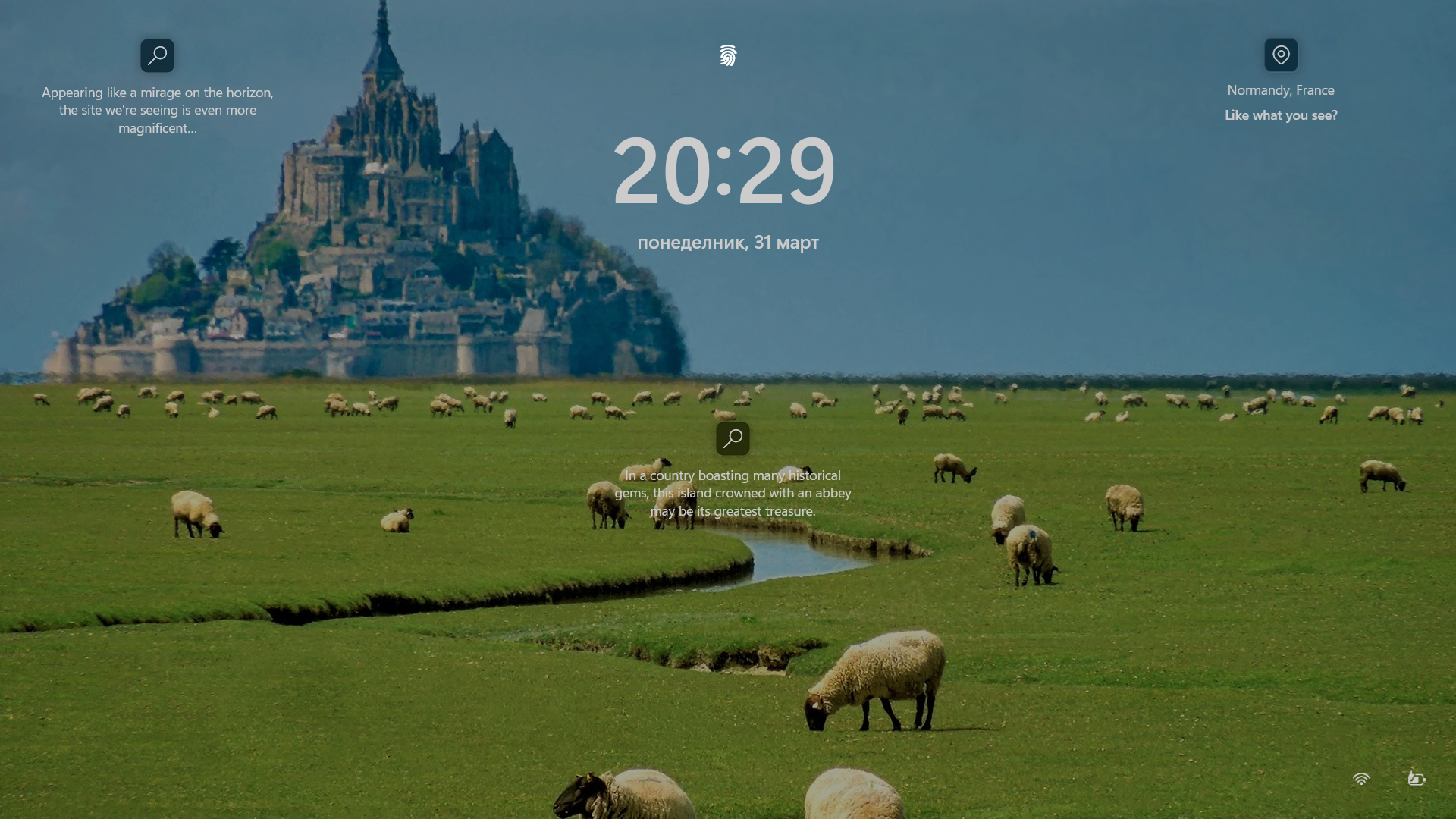This screenshot has width=1456, height=819.
Task: Tap the 'In a country boasting' search icon
Action: click(x=733, y=438)
